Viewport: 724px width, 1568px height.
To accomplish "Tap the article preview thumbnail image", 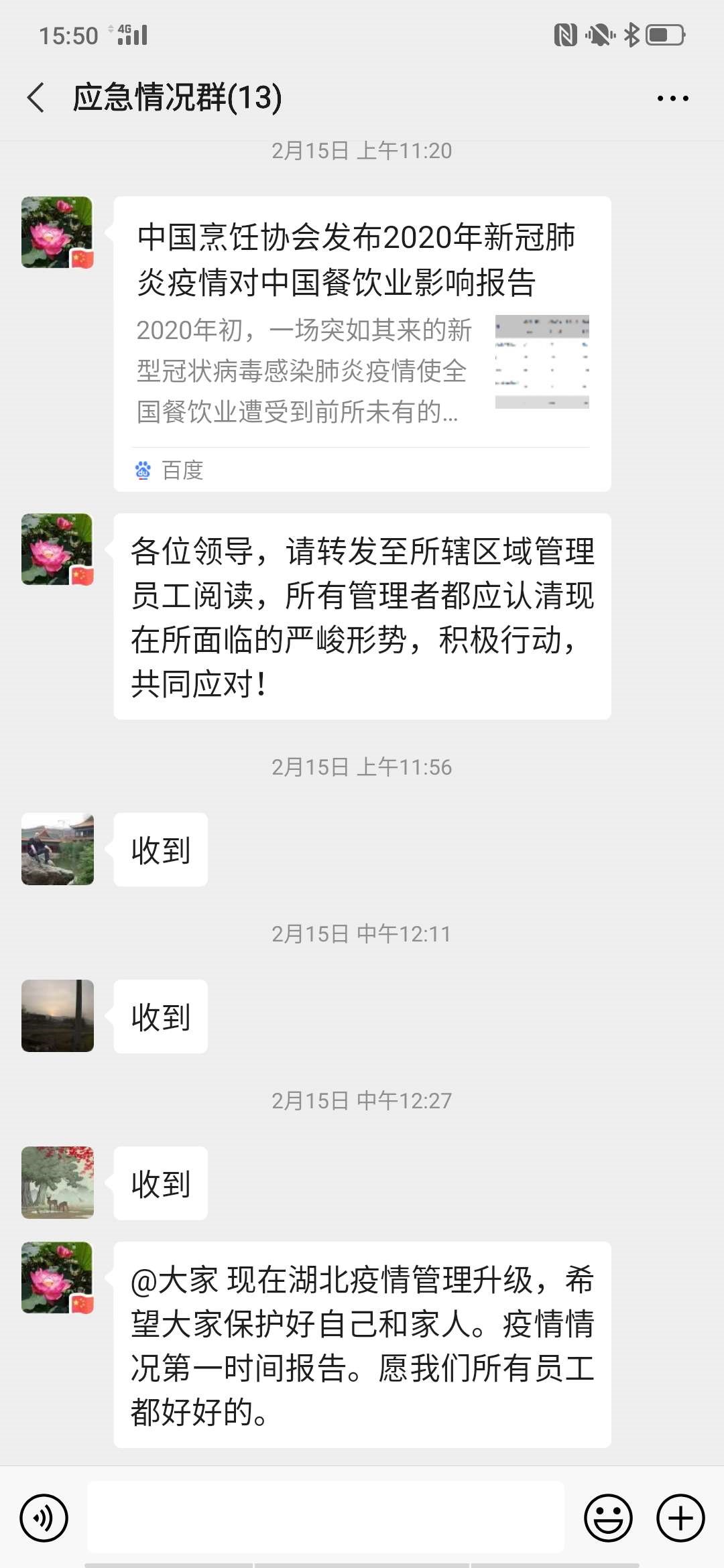I will click(542, 362).
